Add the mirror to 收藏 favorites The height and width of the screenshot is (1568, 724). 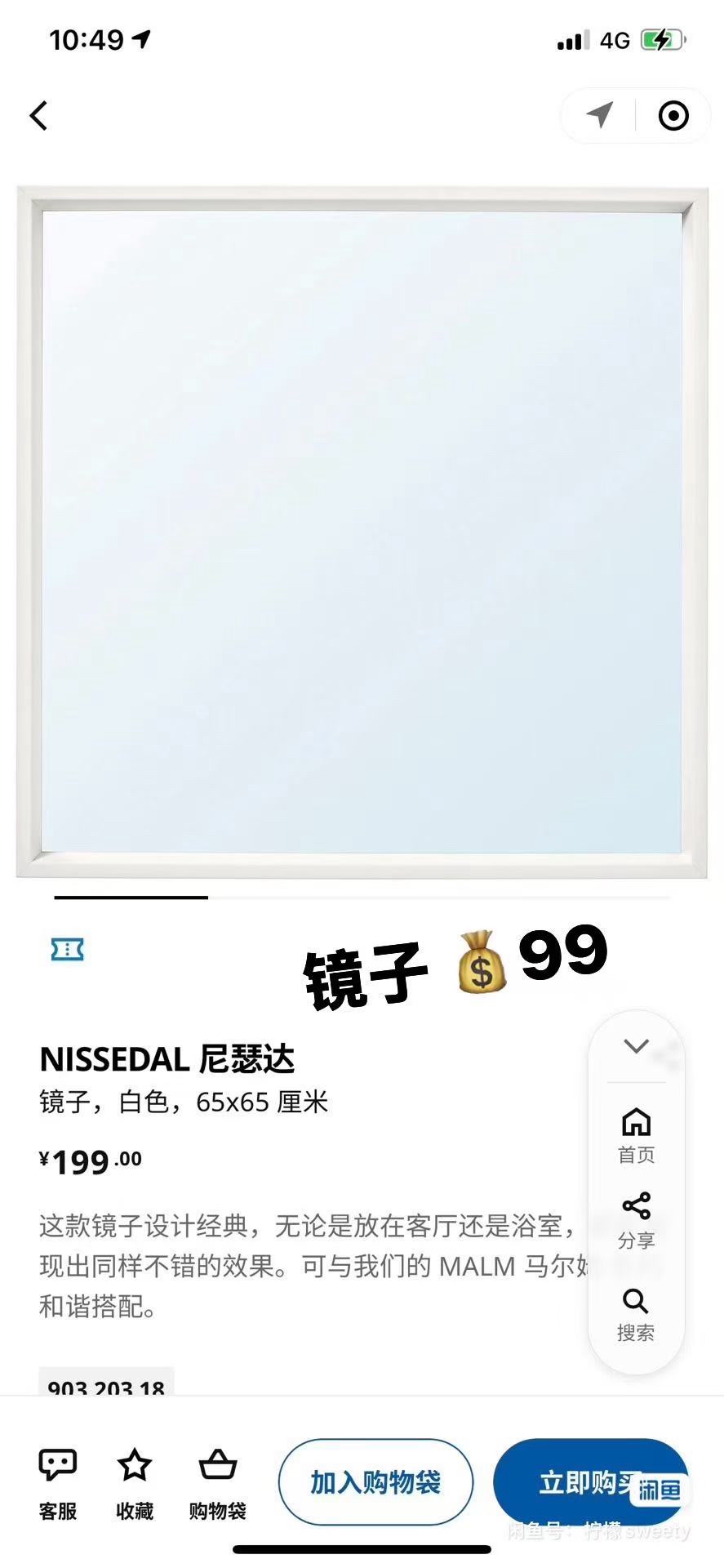pos(135,1485)
